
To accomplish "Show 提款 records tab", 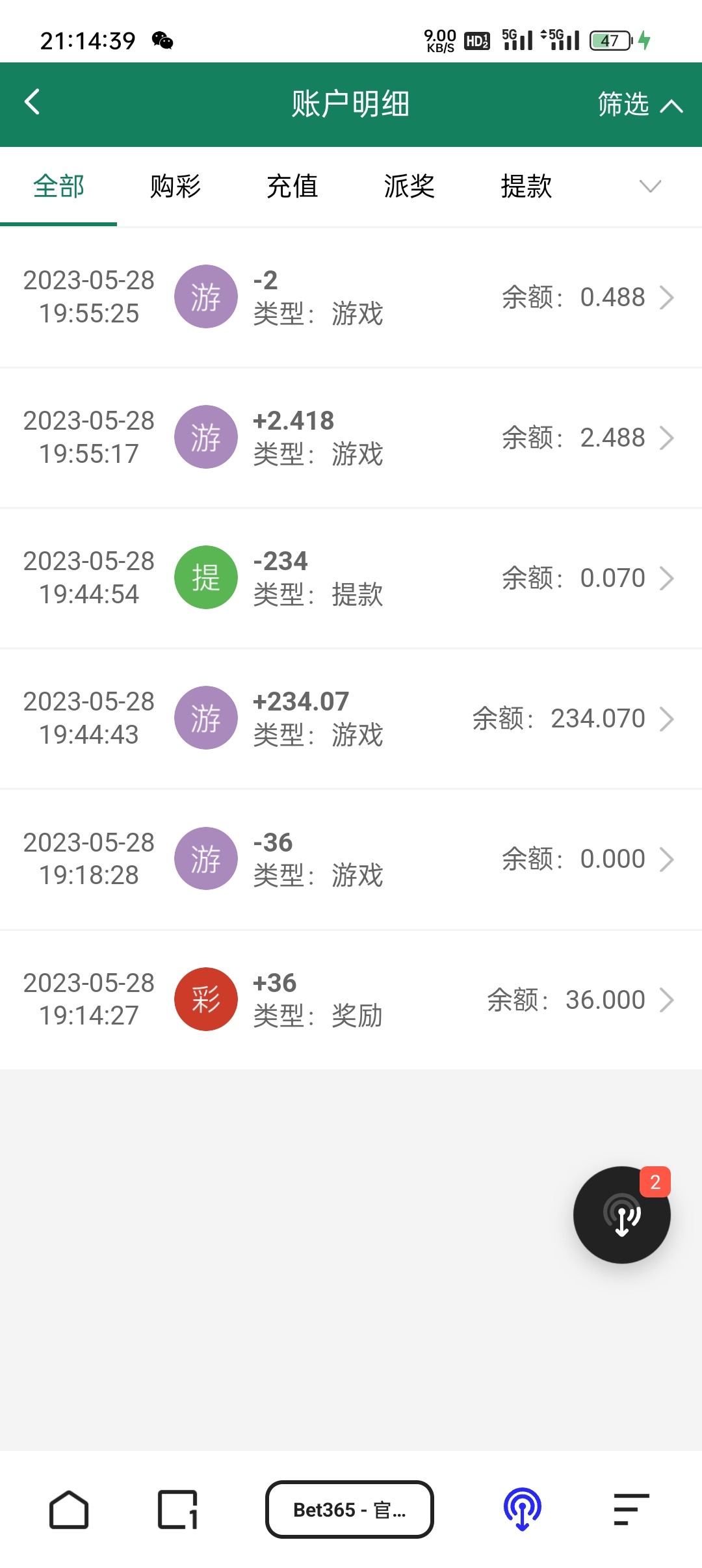I will click(x=526, y=187).
